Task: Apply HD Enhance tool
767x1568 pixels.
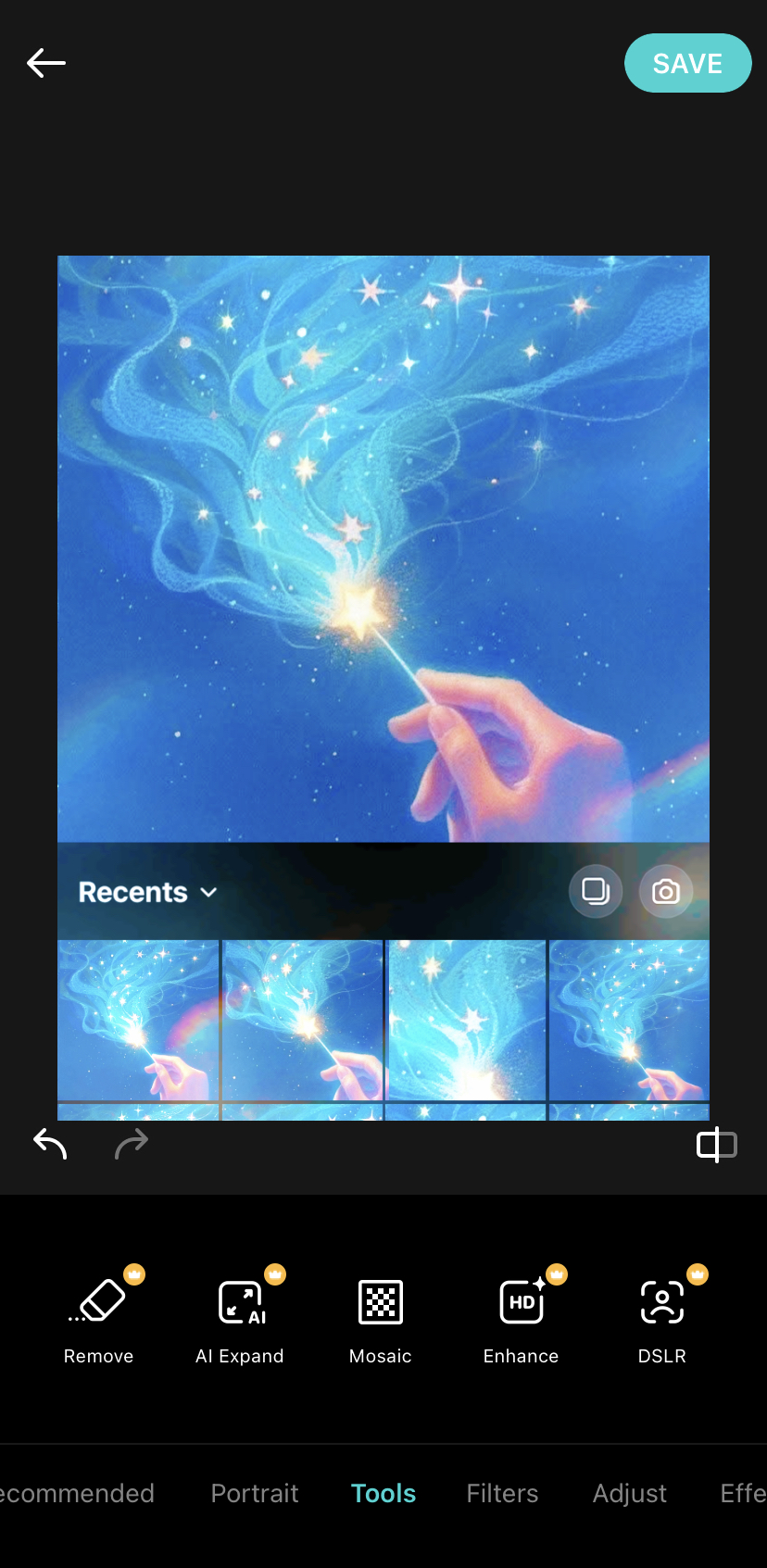Action: click(522, 1315)
